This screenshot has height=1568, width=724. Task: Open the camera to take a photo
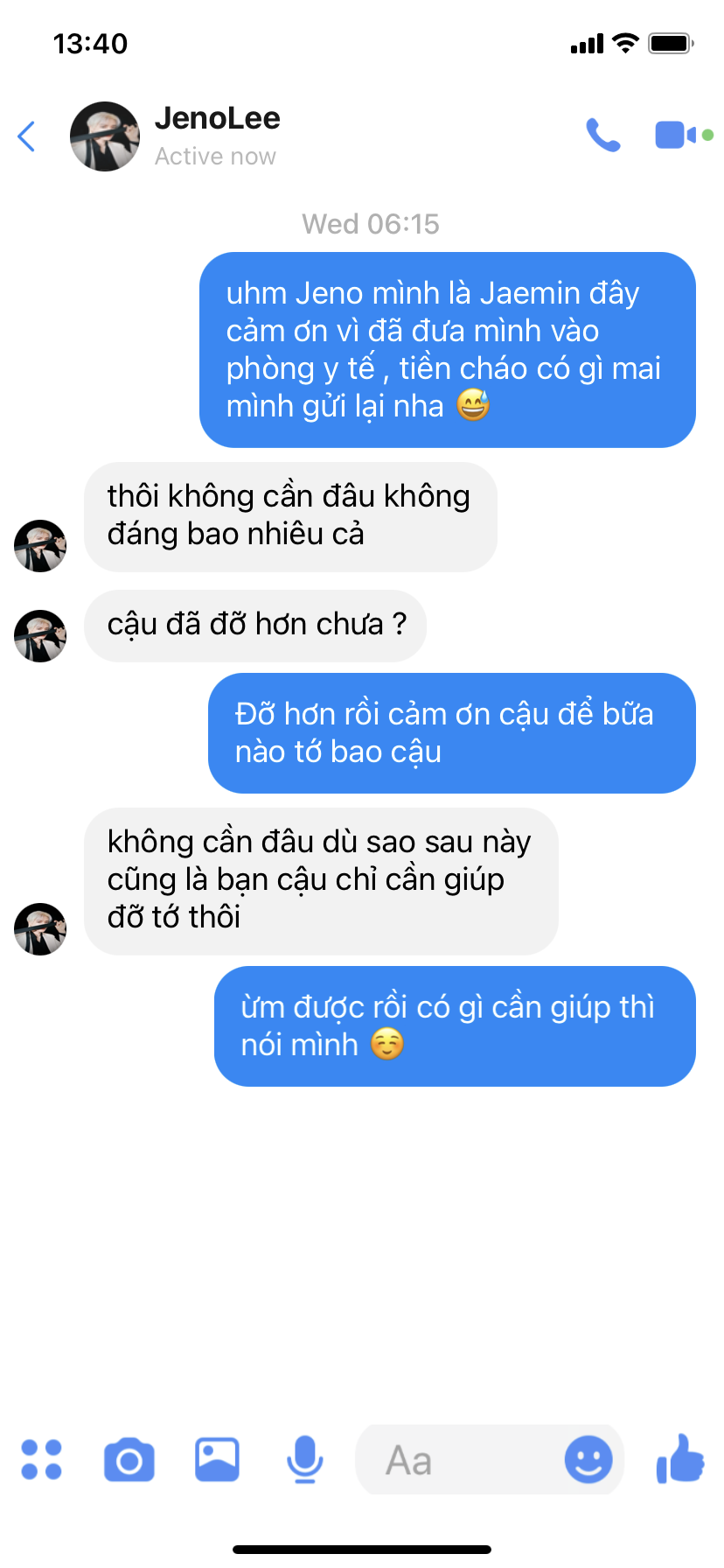click(x=129, y=1459)
